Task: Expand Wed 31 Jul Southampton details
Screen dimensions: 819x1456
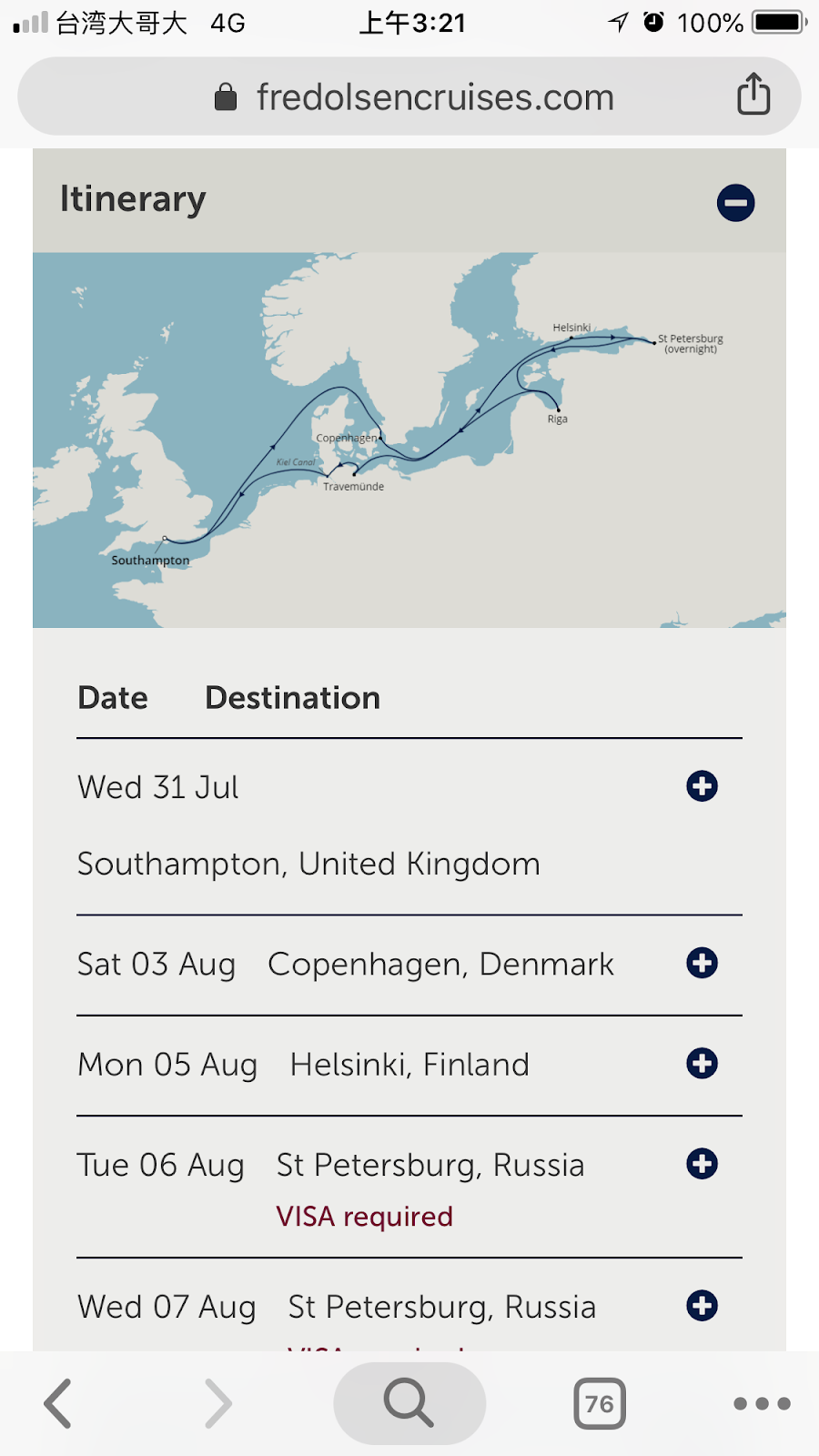Action: click(x=702, y=786)
